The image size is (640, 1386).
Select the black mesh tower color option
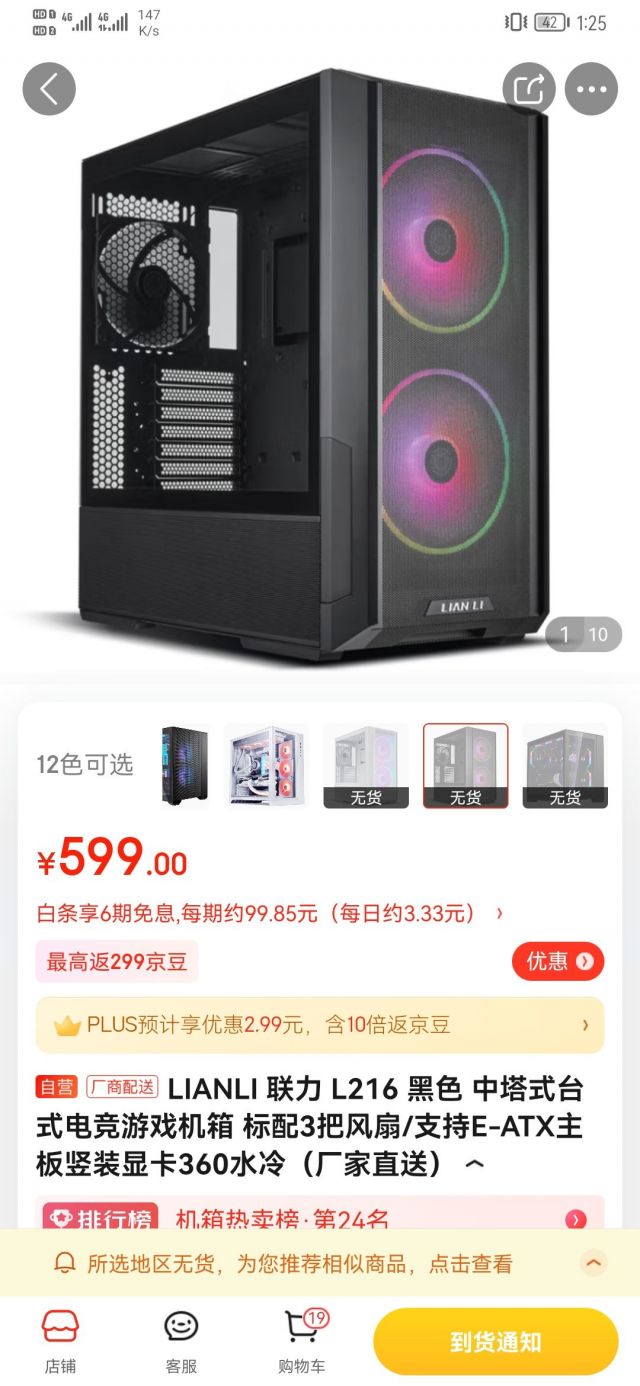(185, 765)
